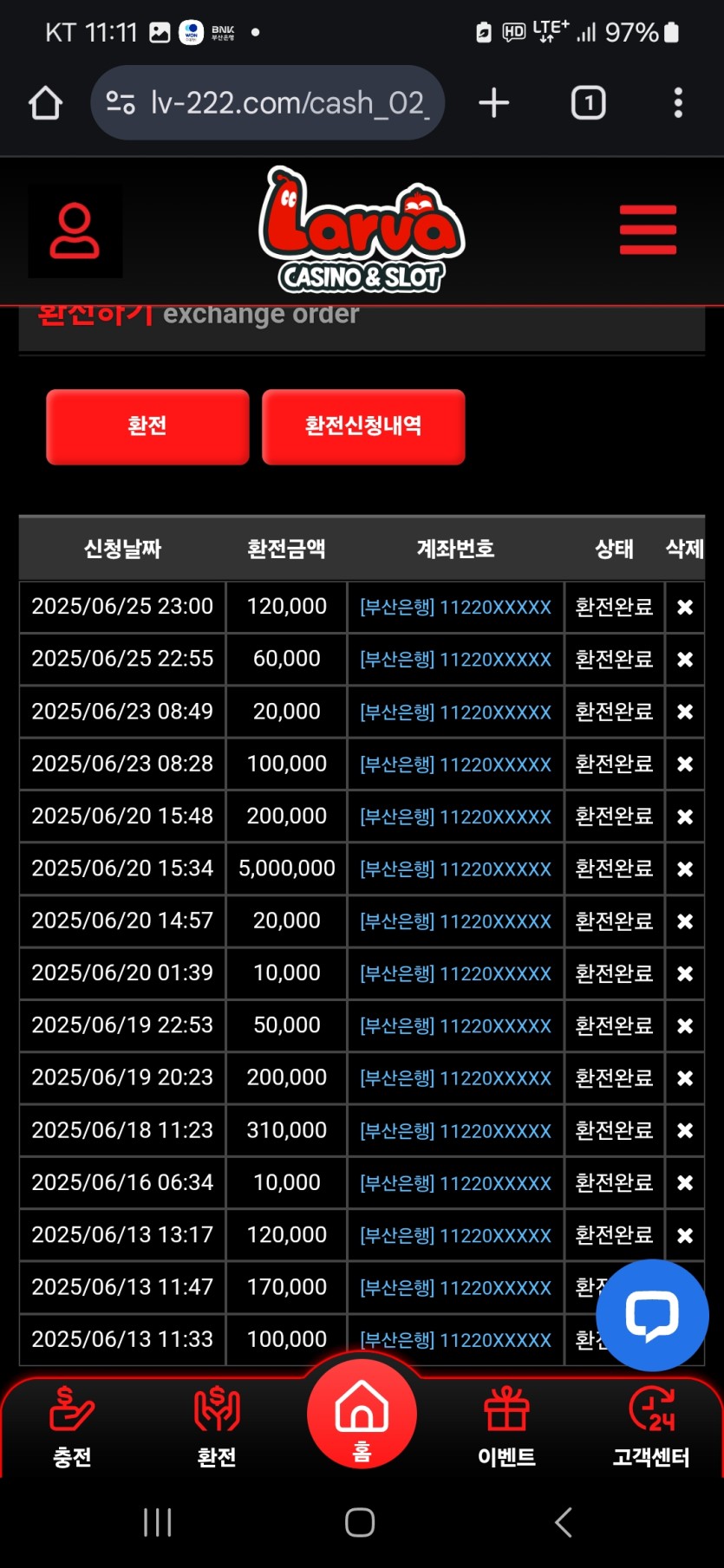The width and height of the screenshot is (724, 1568).
Task: Delete the 2025/06/25 23:00 record
Action: coord(685,608)
